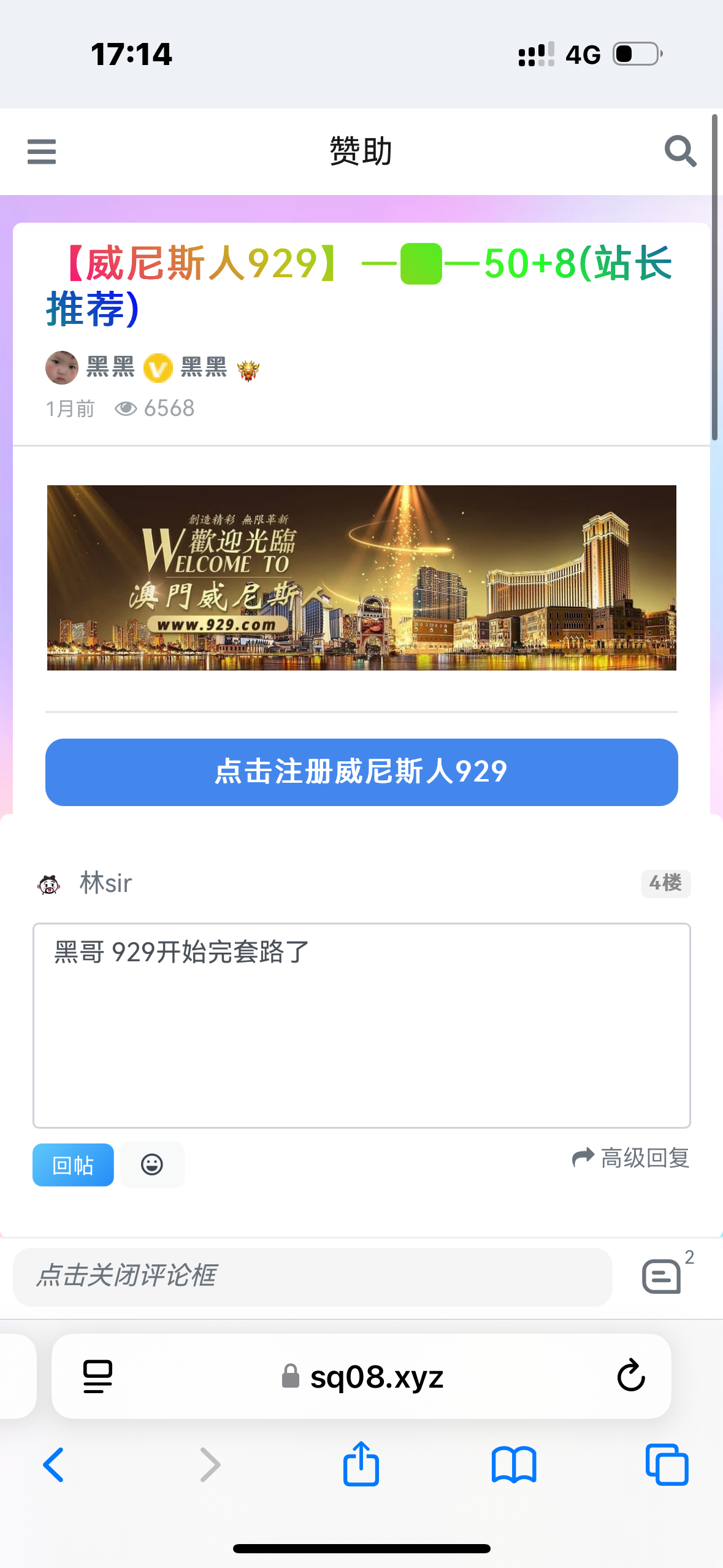The image size is (723, 1568).
Task: Tap 点击注册威尼斯人929 button
Action: click(x=361, y=772)
